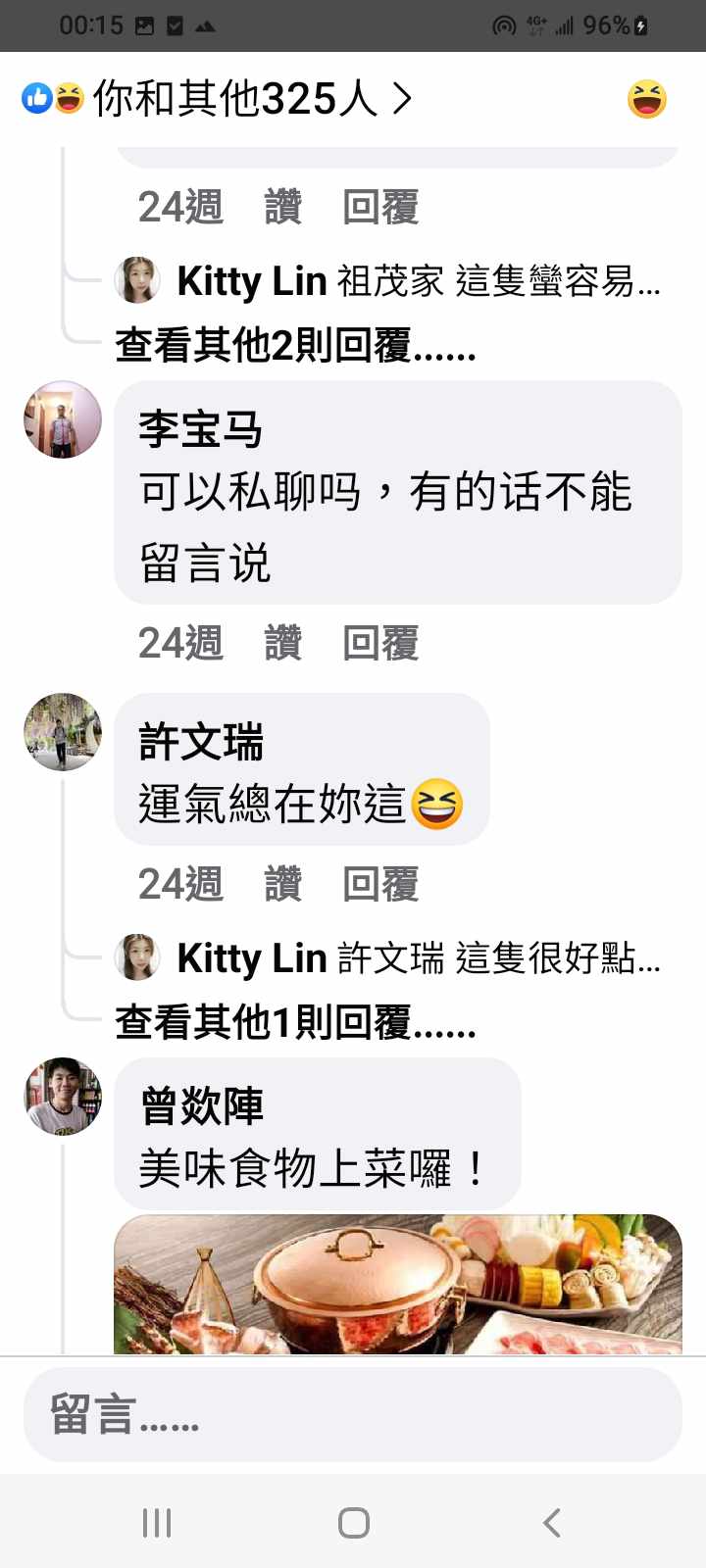Like 李宝马's comment

click(282, 644)
